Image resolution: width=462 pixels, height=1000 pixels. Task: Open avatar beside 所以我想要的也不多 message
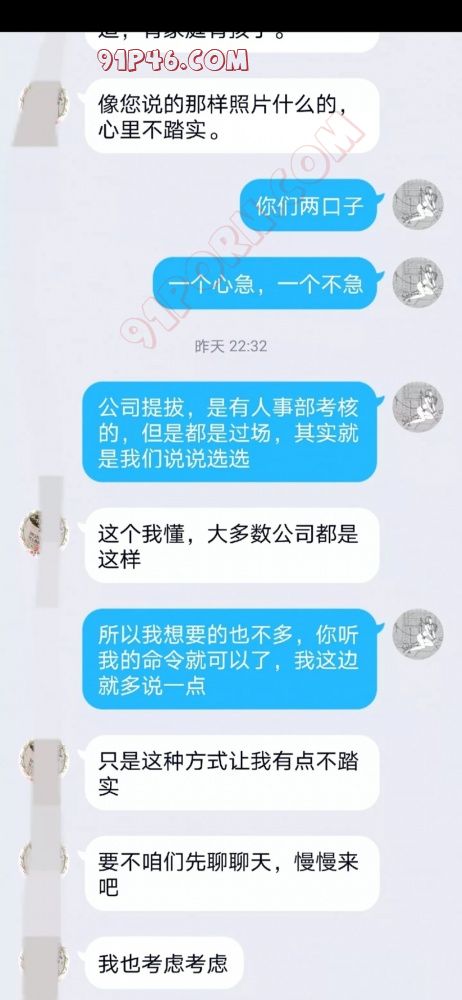pyautogui.click(x=418, y=633)
